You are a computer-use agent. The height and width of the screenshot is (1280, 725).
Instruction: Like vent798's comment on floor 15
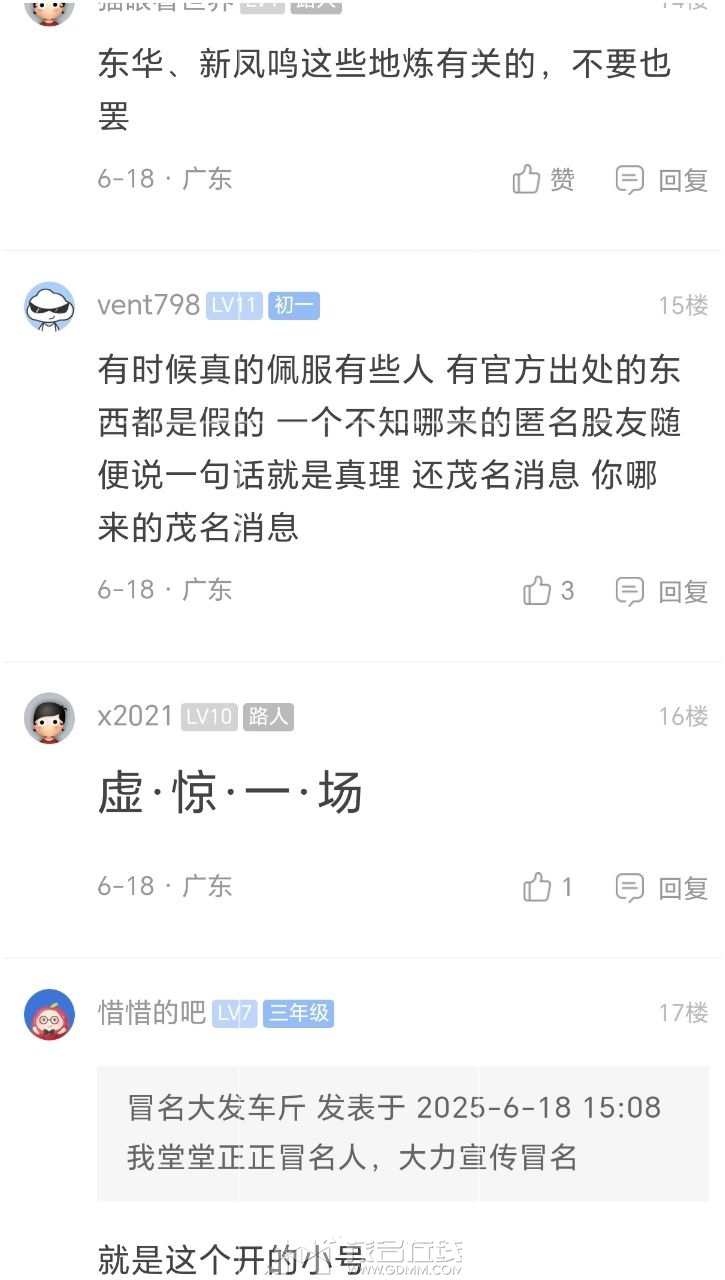[548, 591]
